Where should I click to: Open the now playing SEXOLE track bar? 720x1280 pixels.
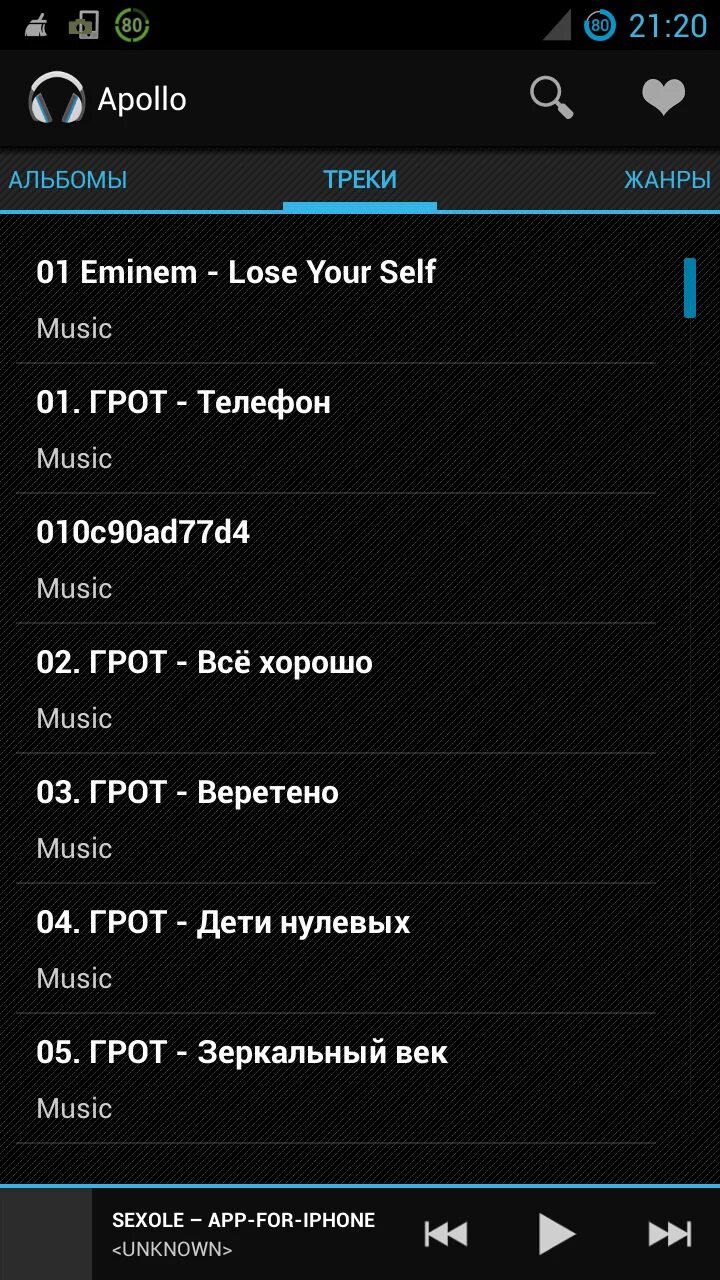(x=243, y=1234)
